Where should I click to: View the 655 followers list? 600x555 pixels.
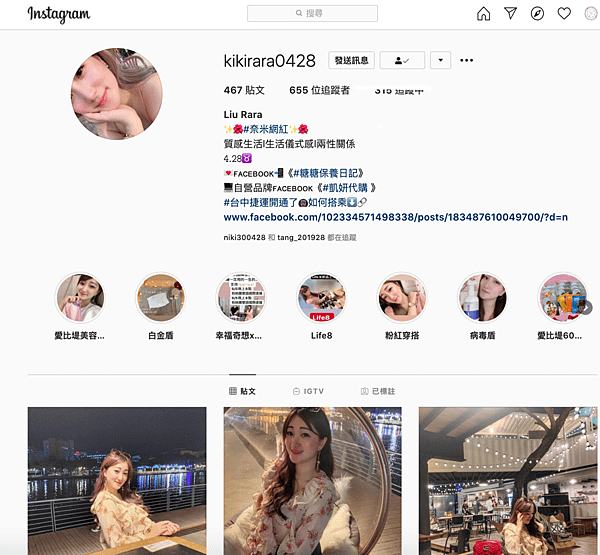click(319, 90)
